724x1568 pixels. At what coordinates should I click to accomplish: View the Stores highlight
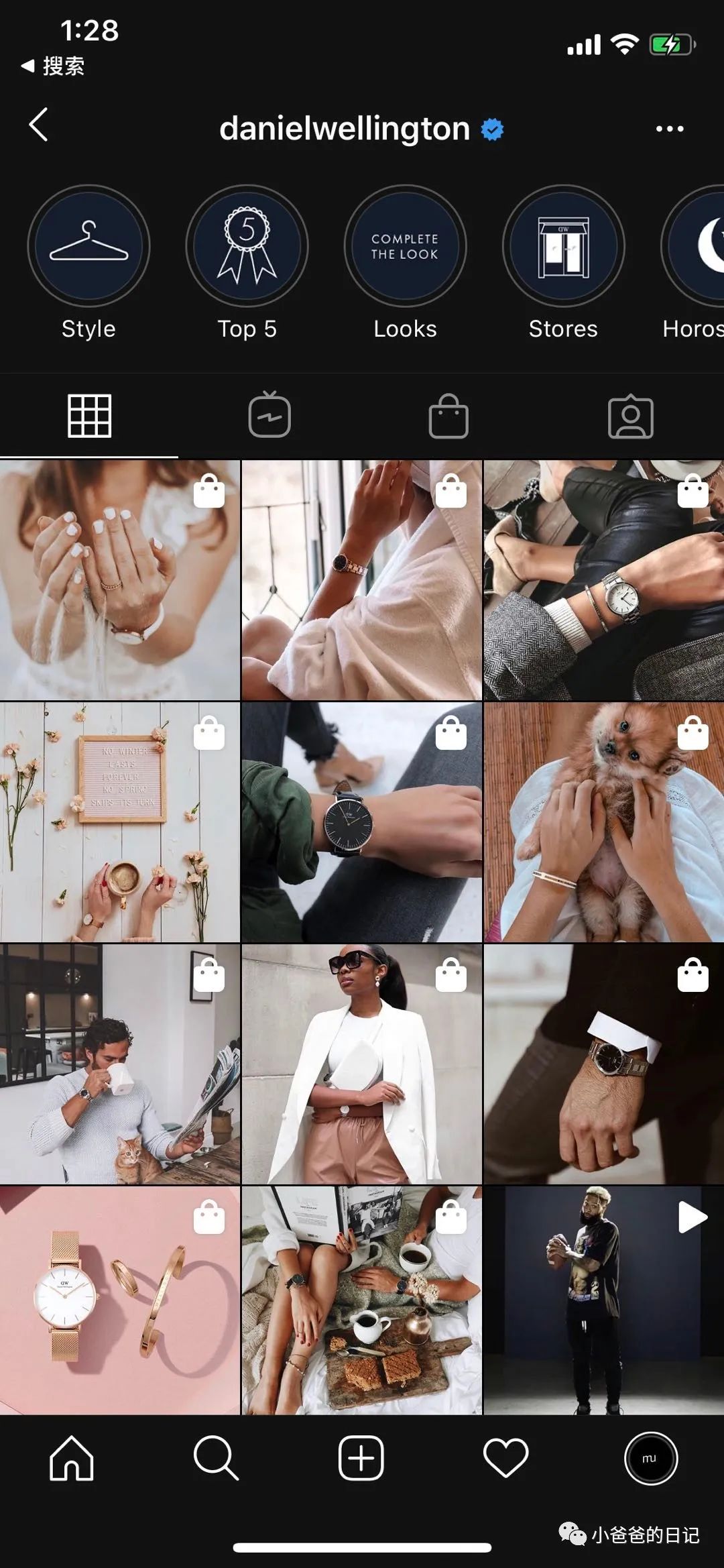(563, 246)
